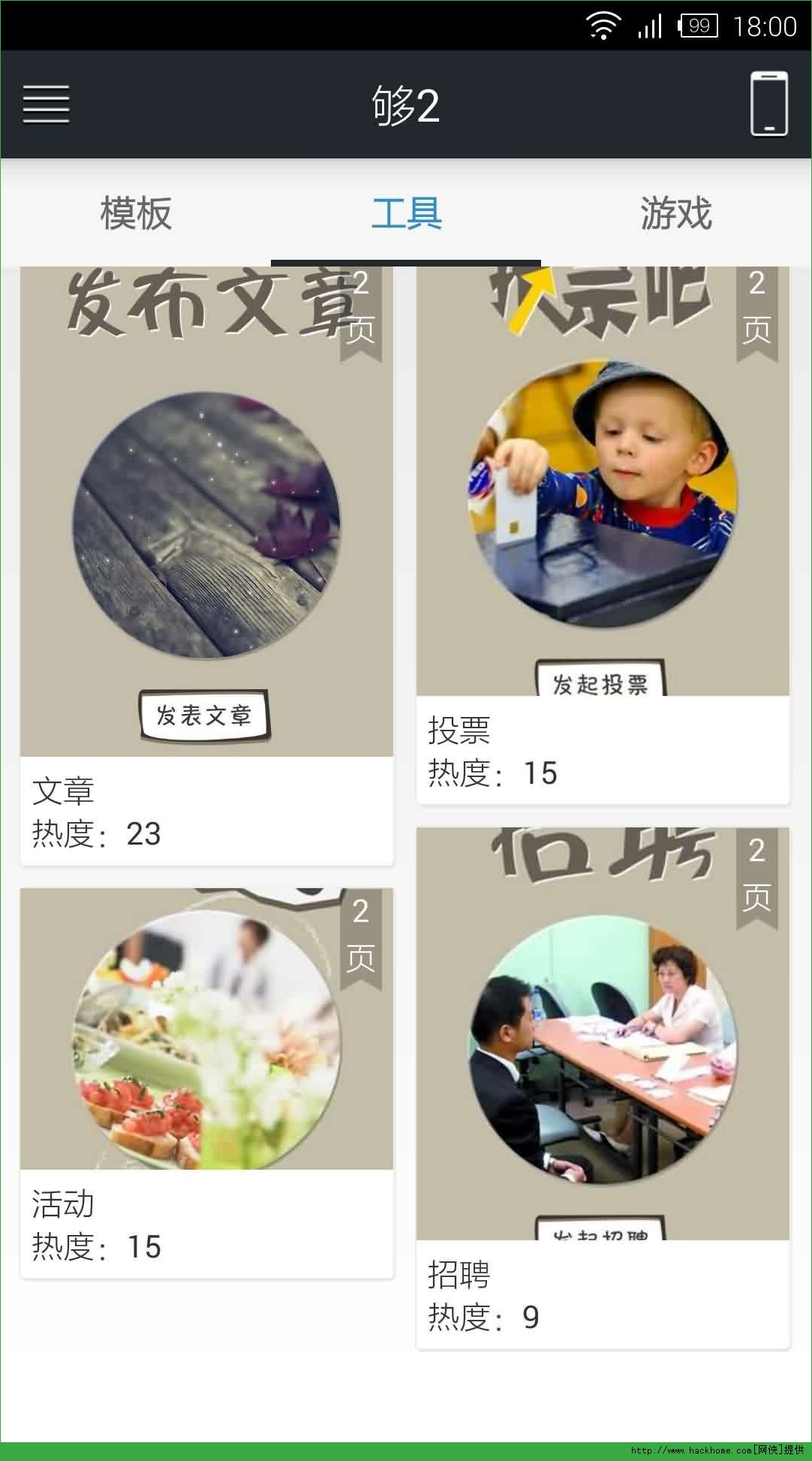Open the 招聘 tool card
This screenshot has height=1461, width=812.
pos(603,1088)
